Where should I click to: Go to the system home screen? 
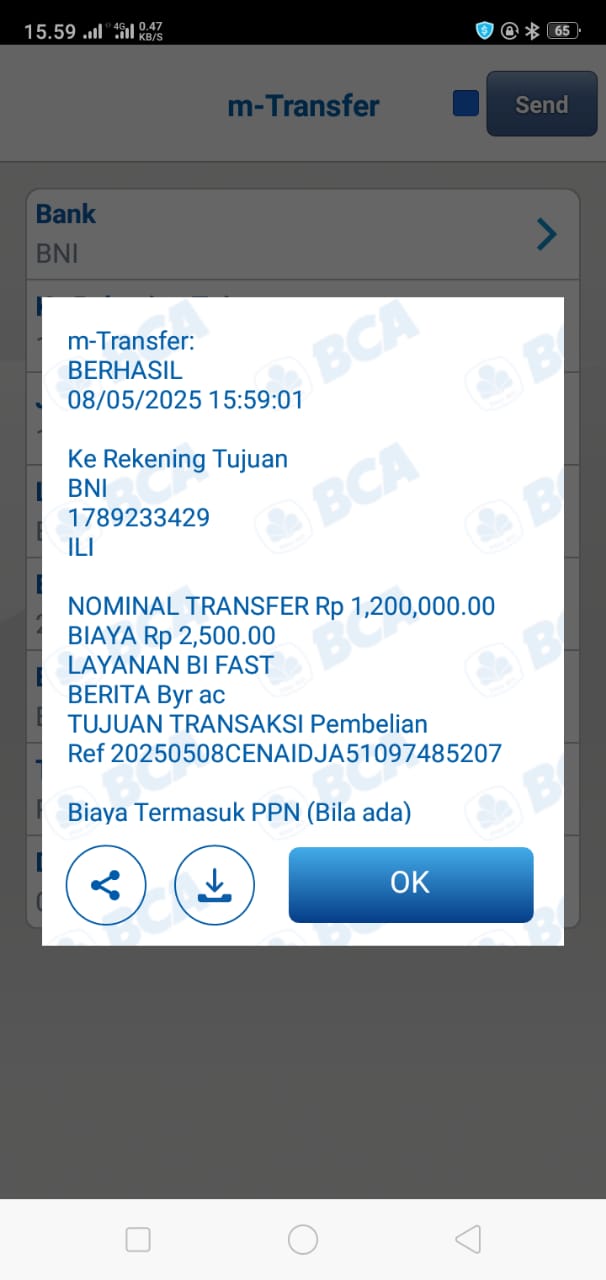303,1240
